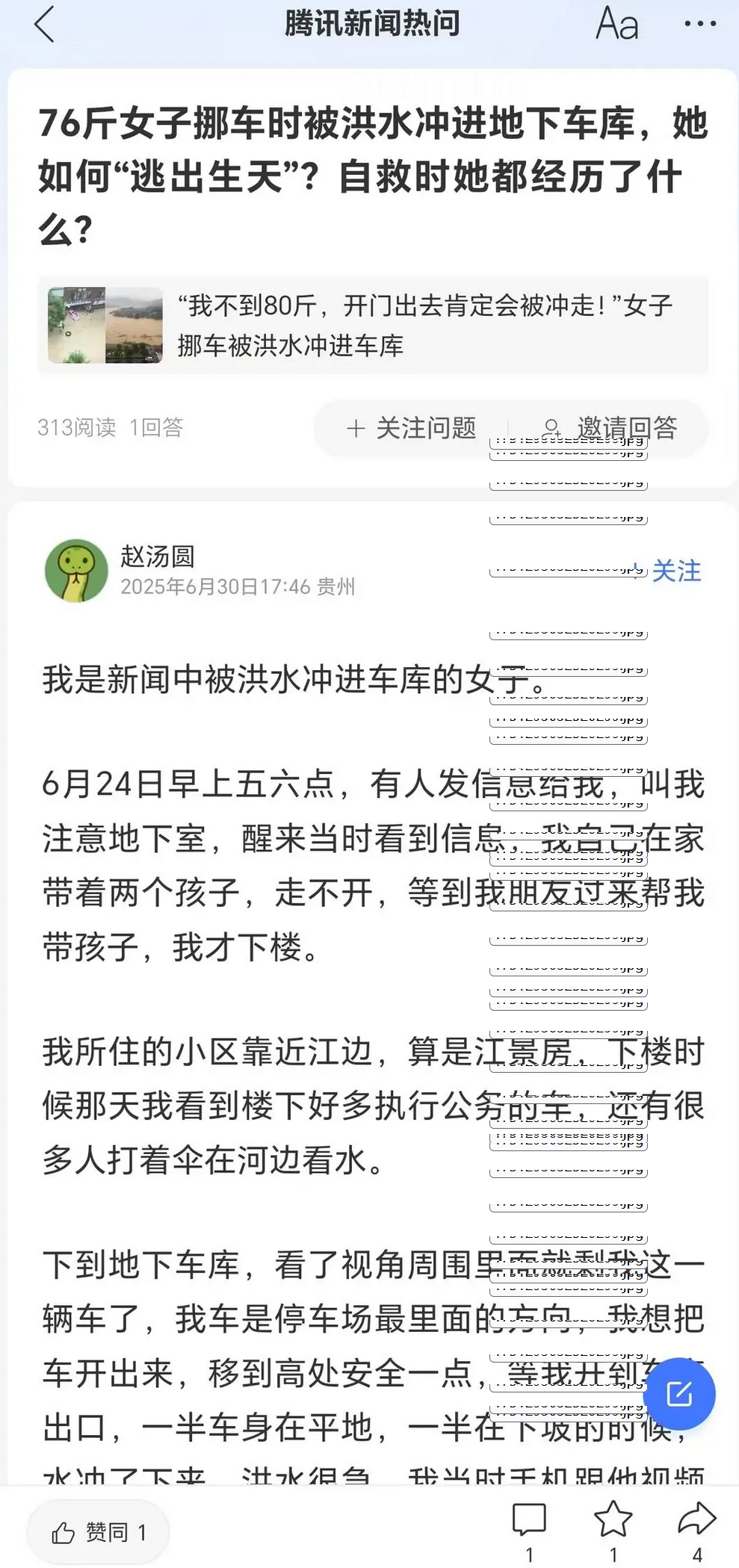Open the comments icon
The image size is (739, 1568).
click(x=529, y=1521)
